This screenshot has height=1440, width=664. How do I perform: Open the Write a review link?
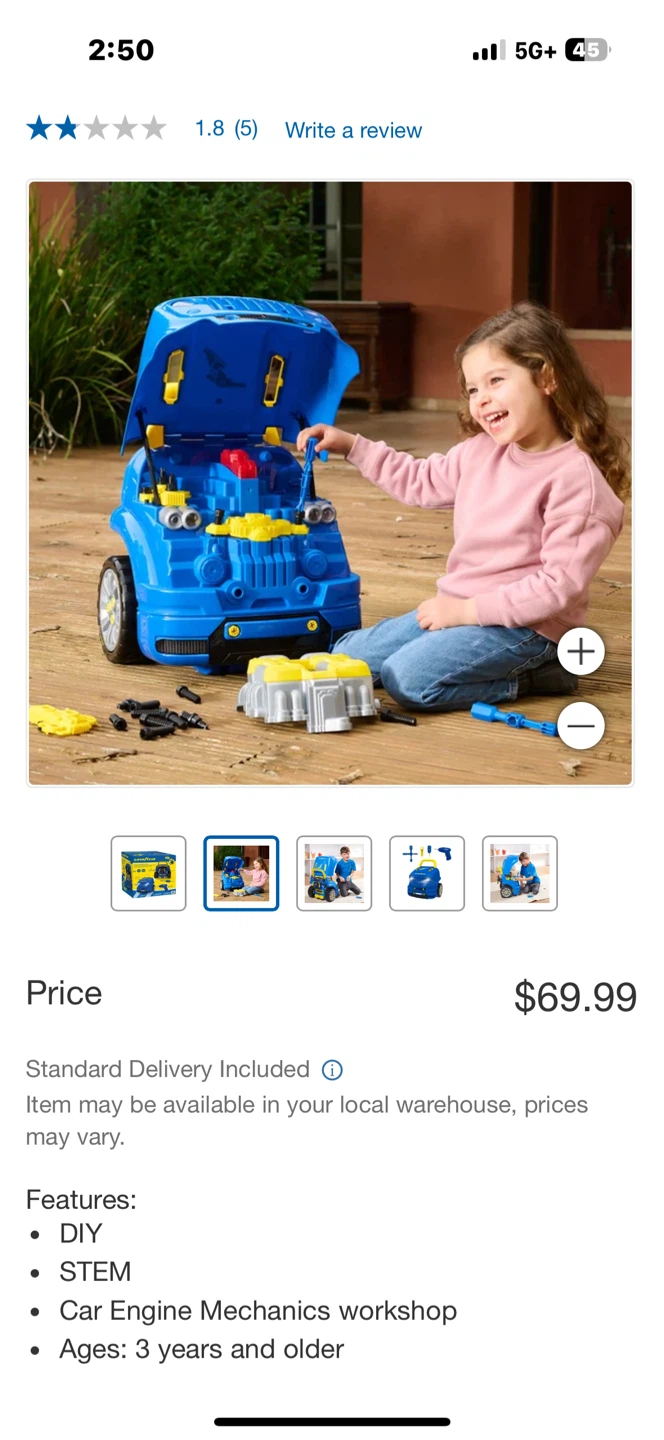[353, 130]
